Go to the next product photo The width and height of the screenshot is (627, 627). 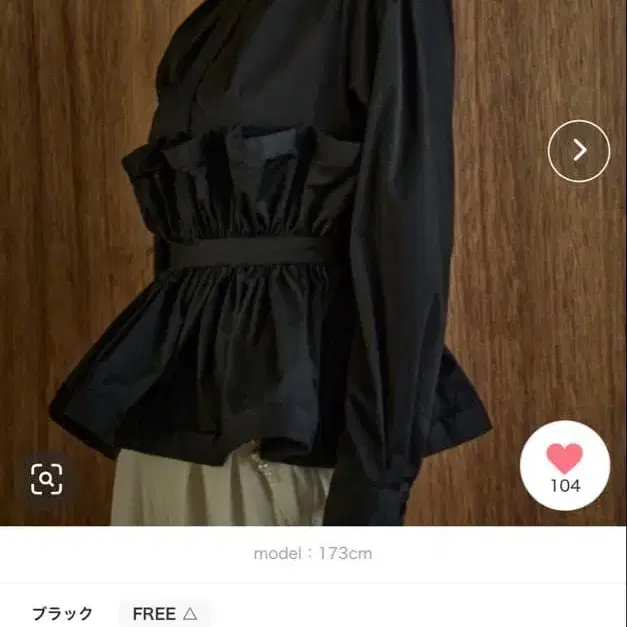point(579,151)
